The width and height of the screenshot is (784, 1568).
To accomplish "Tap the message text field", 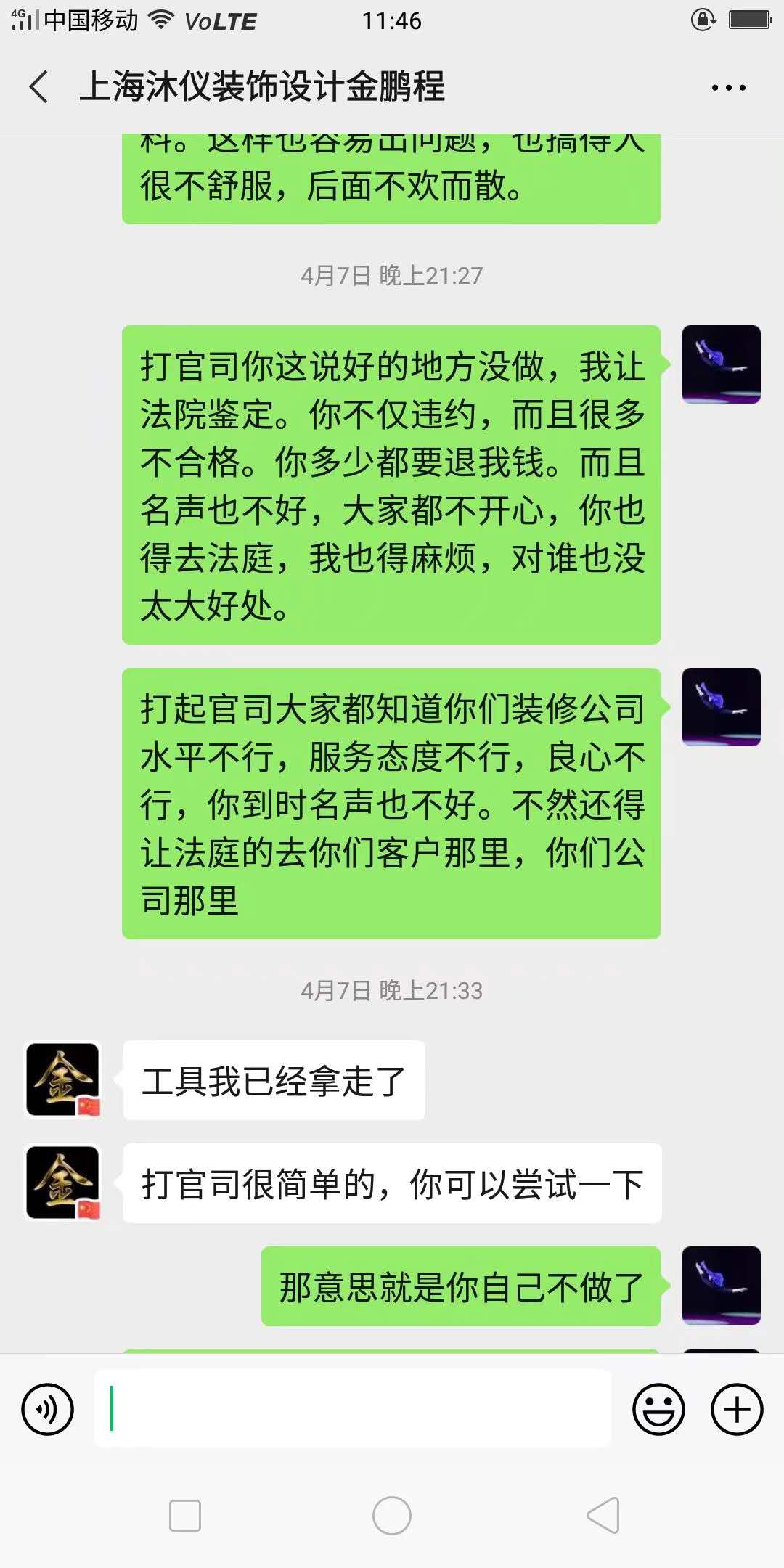I will coord(353,1409).
